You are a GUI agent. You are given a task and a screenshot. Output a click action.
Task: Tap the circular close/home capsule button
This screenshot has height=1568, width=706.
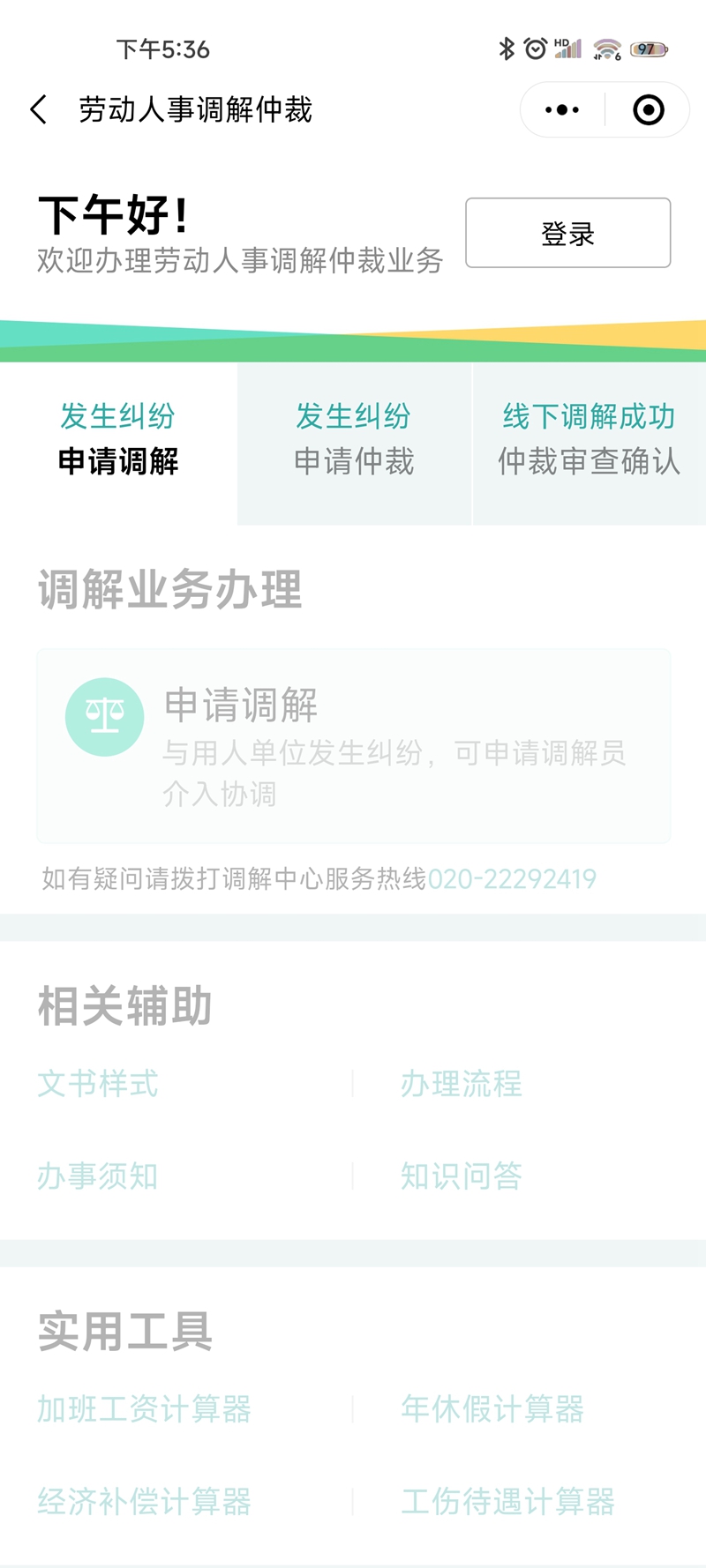[647, 109]
